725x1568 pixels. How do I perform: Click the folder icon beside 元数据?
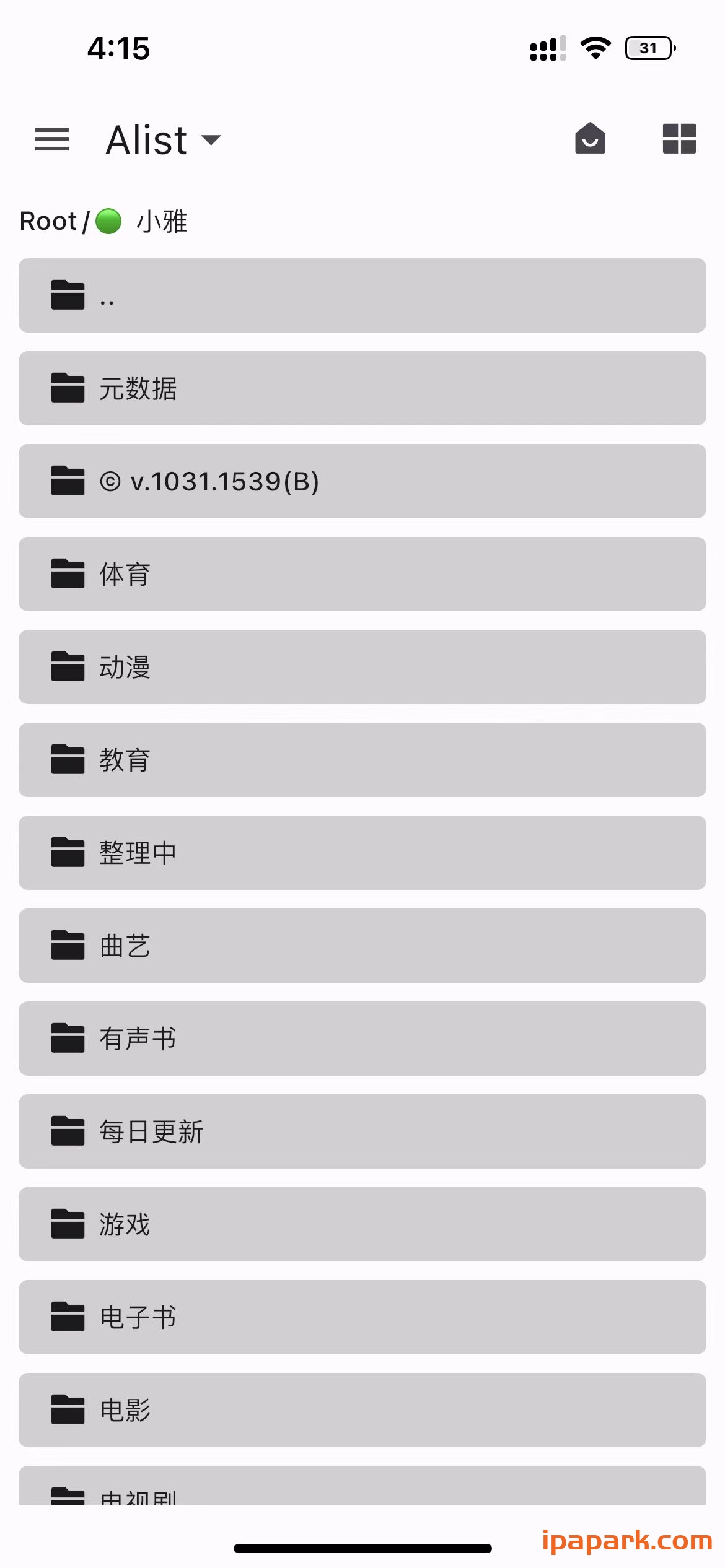click(x=67, y=388)
